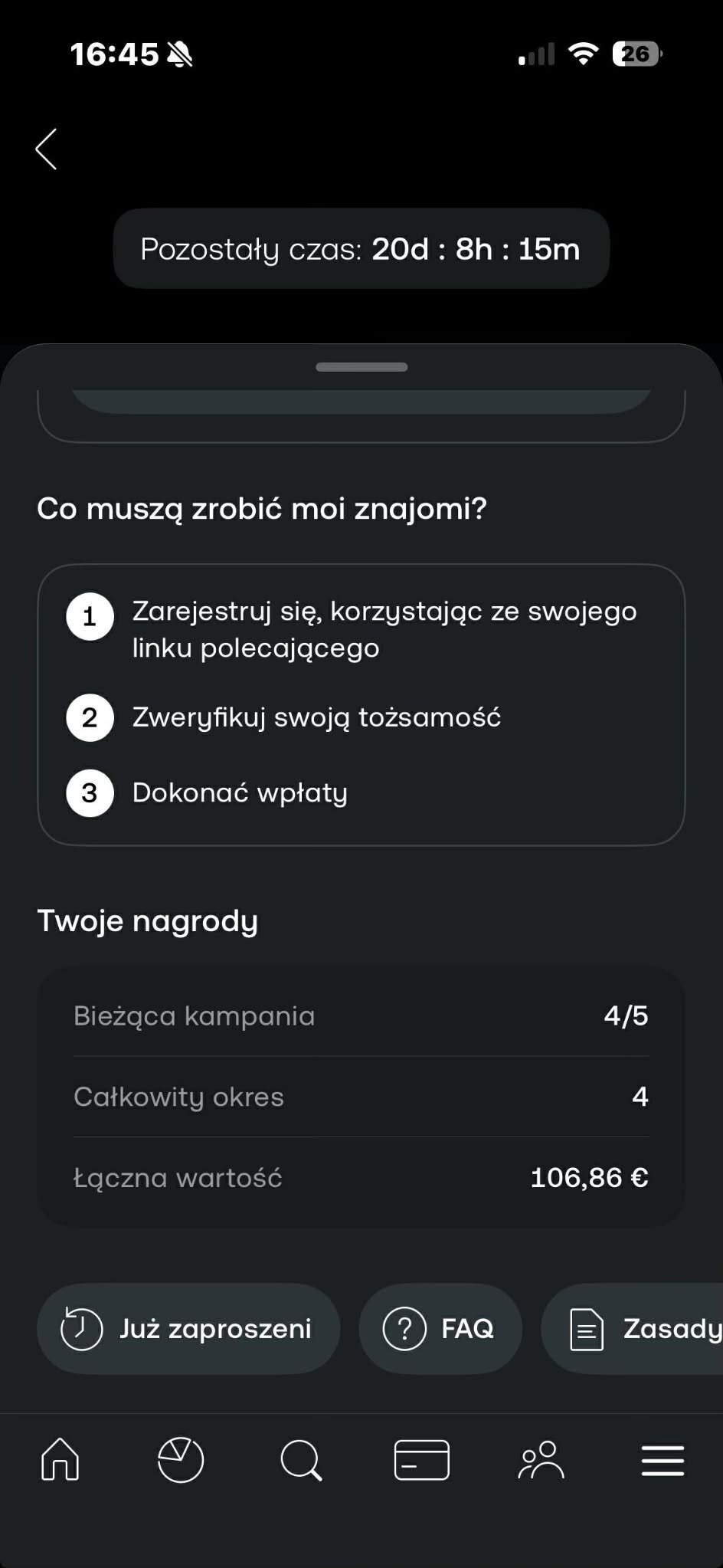Open the people referral tab
The image size is (723, 1568).
541,1459
